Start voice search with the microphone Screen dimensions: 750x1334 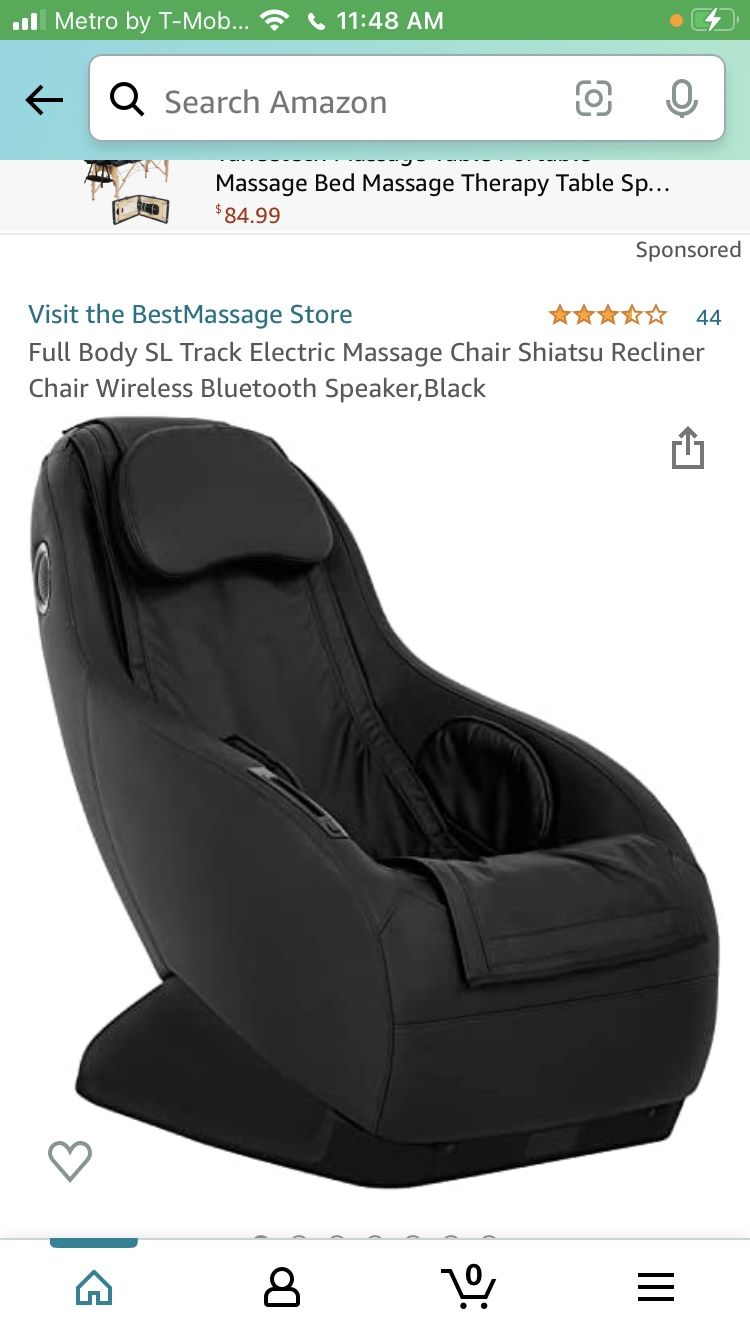coord(682,98)
